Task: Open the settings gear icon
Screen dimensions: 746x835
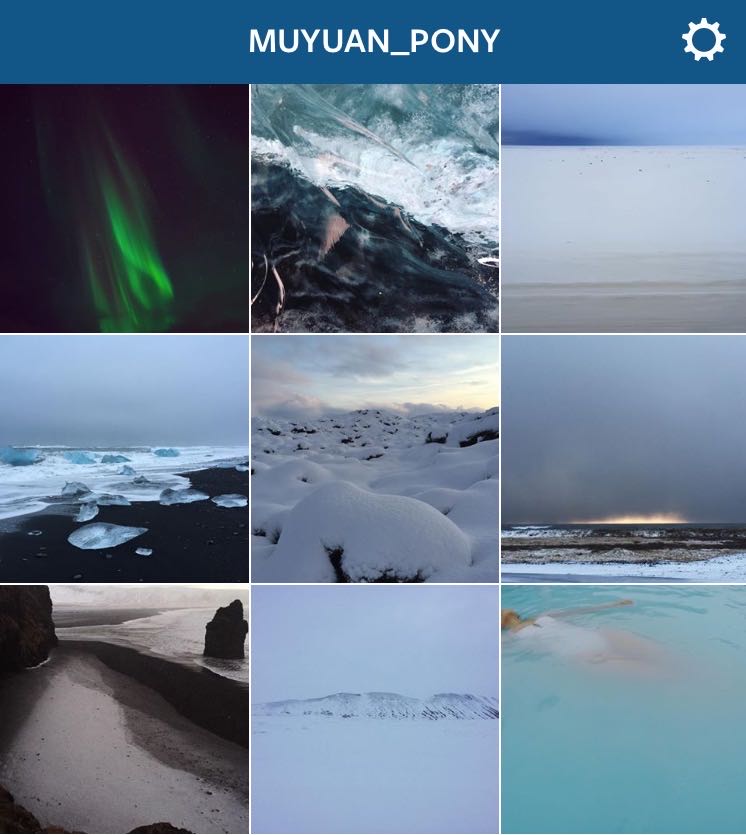Action: tap(703, 41)
